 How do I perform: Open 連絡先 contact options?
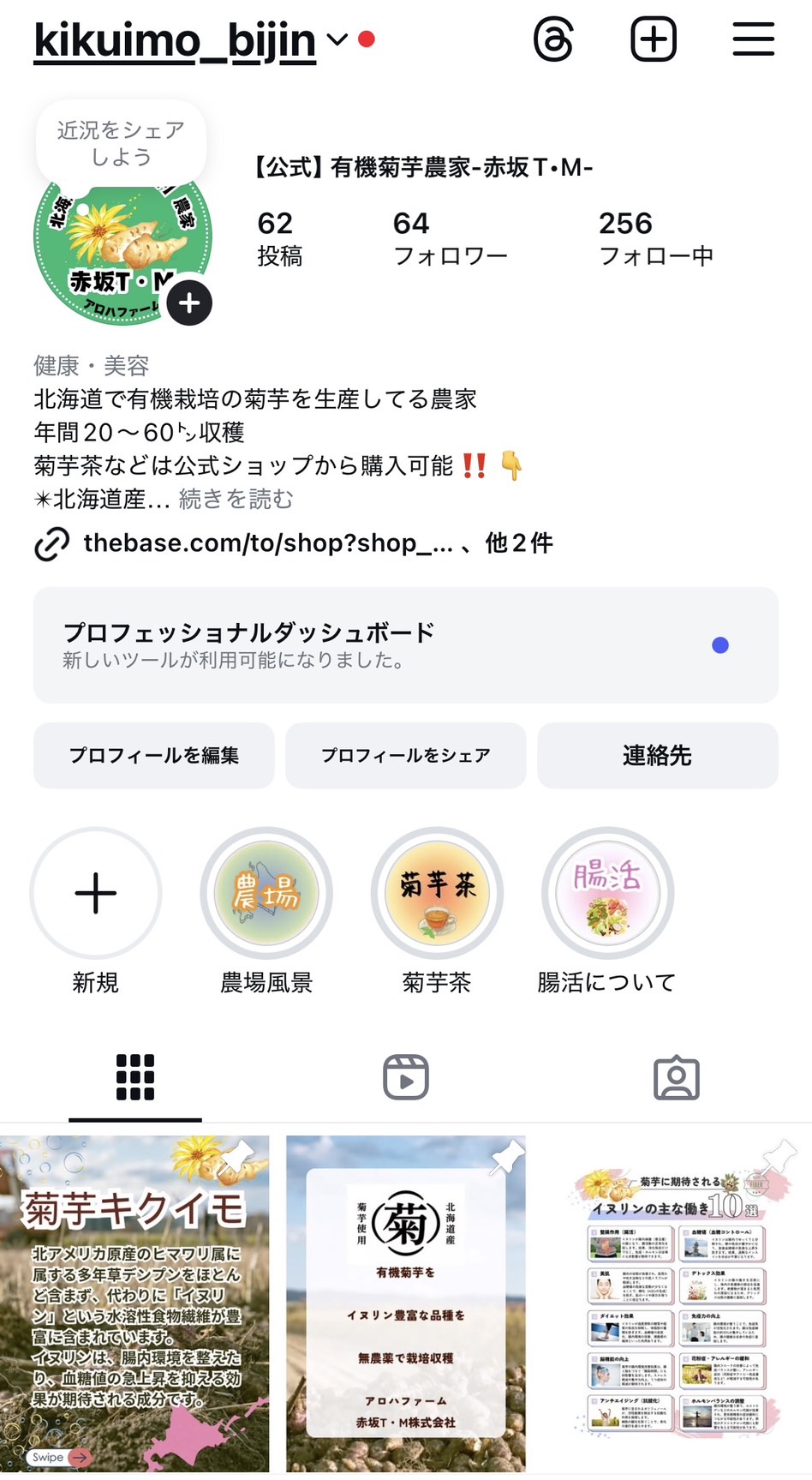click(657, 755)
